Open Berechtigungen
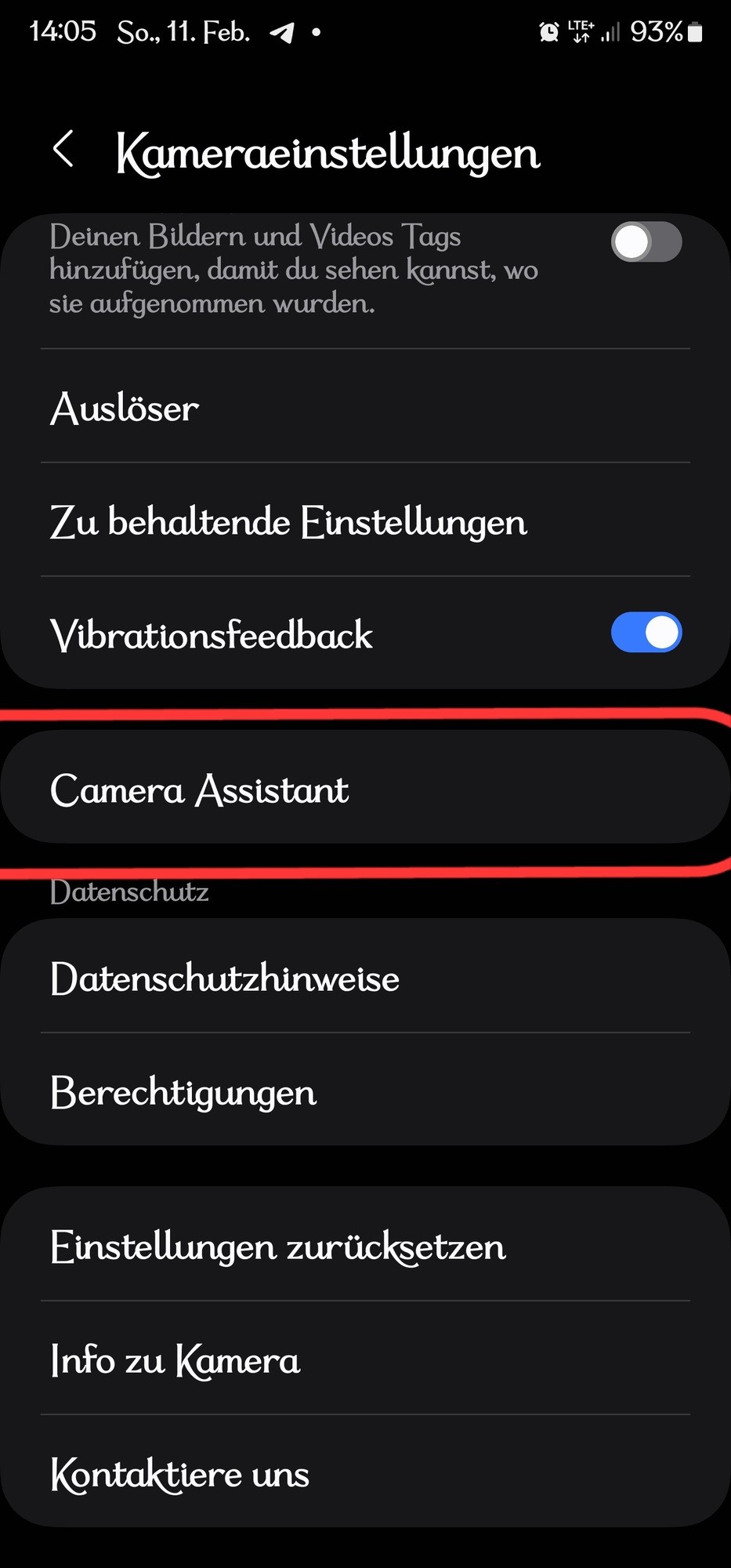This screenshot has height=1568, width=731. point(365,1091)
